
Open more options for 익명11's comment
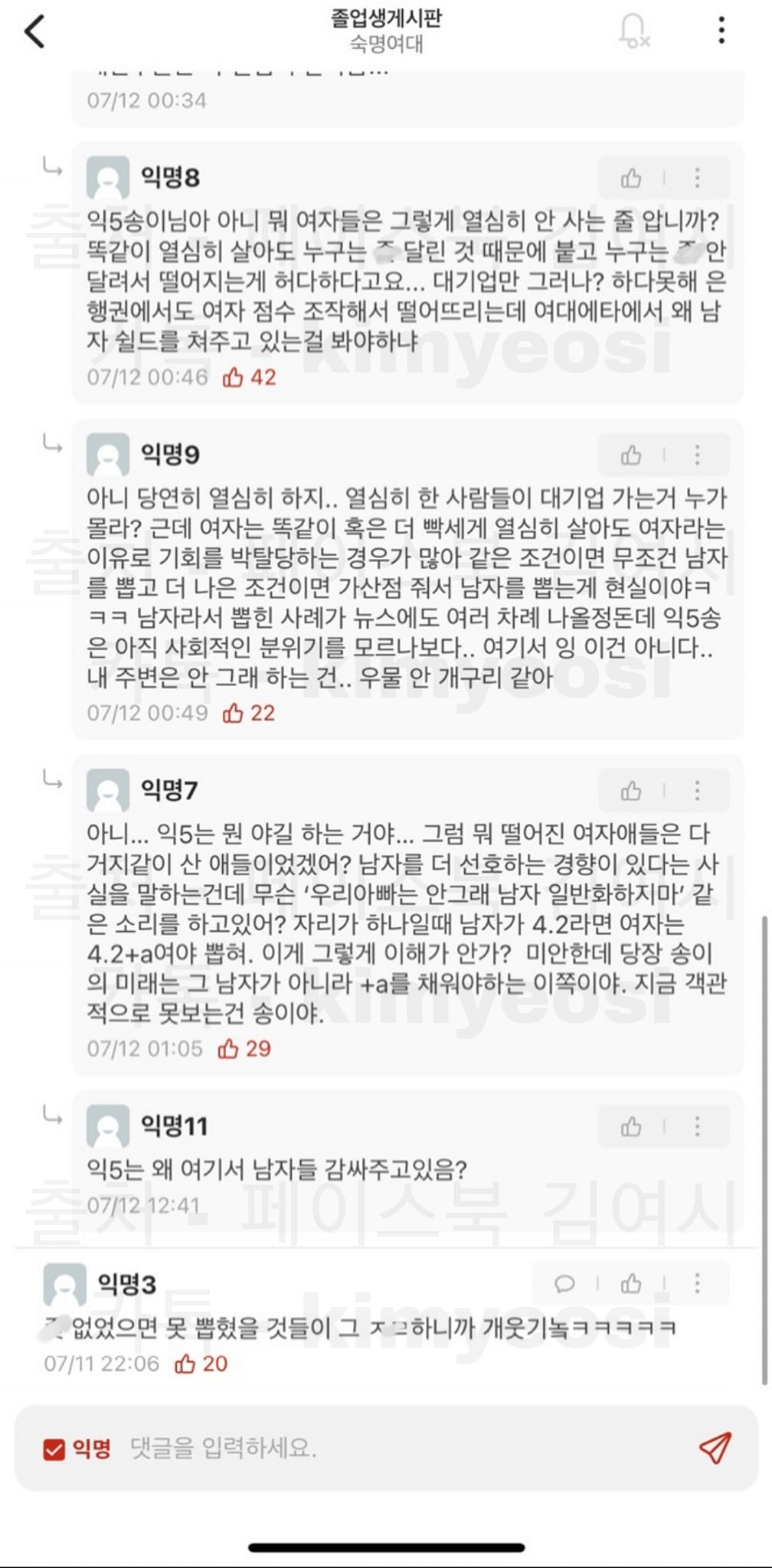click(697, 1127)
